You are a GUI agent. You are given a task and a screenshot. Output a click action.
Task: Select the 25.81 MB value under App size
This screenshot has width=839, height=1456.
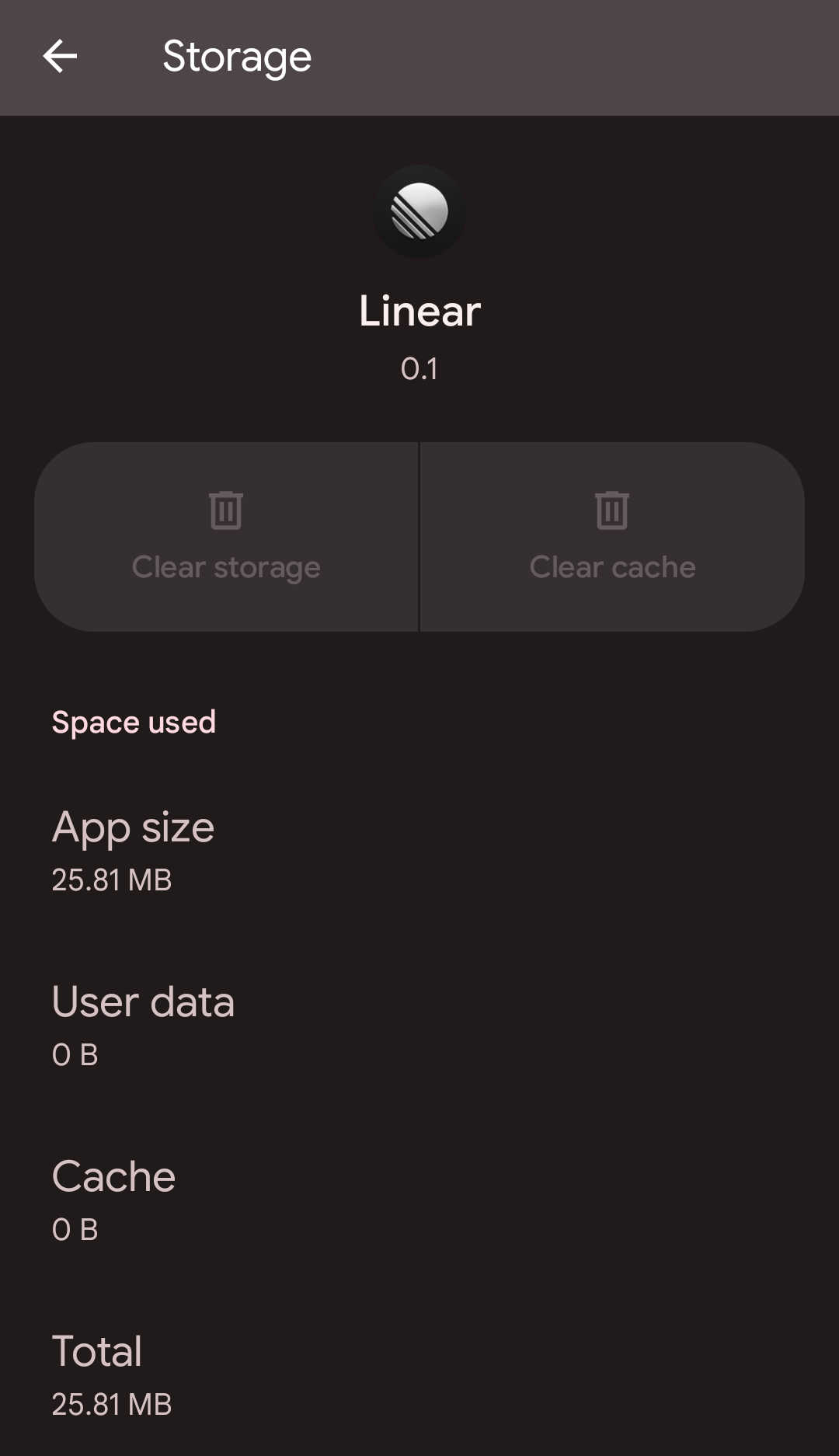point(112,880)
